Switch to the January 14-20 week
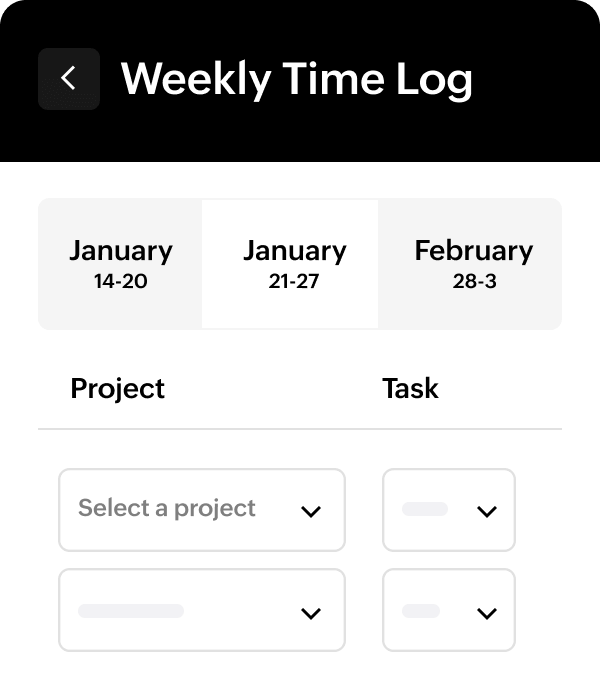The height and width of the screenshot is (686, 600). click(120, 264)
